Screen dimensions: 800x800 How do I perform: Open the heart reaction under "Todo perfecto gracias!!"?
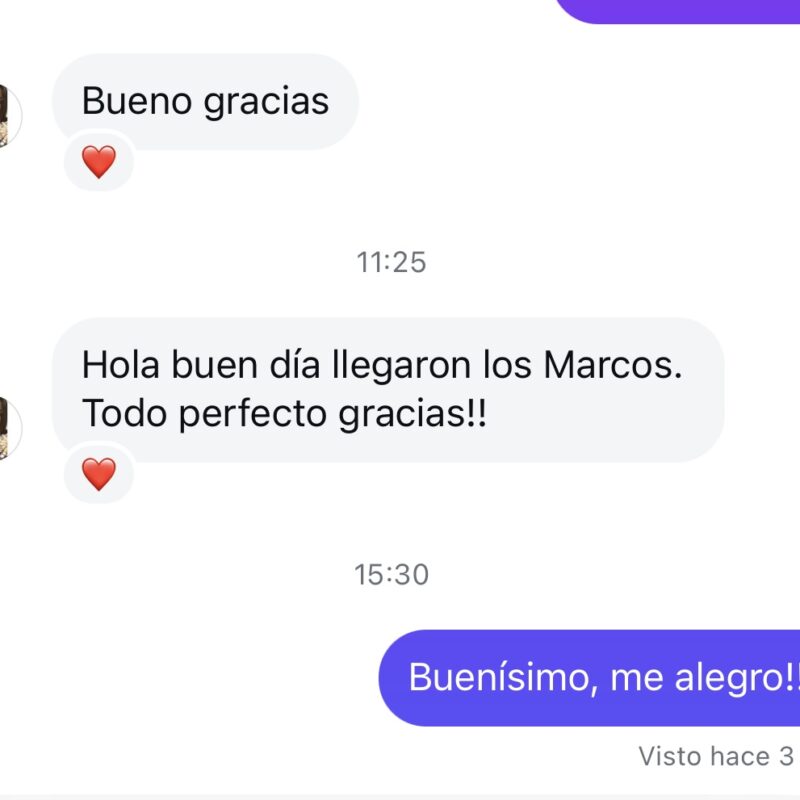click(98, 474)
